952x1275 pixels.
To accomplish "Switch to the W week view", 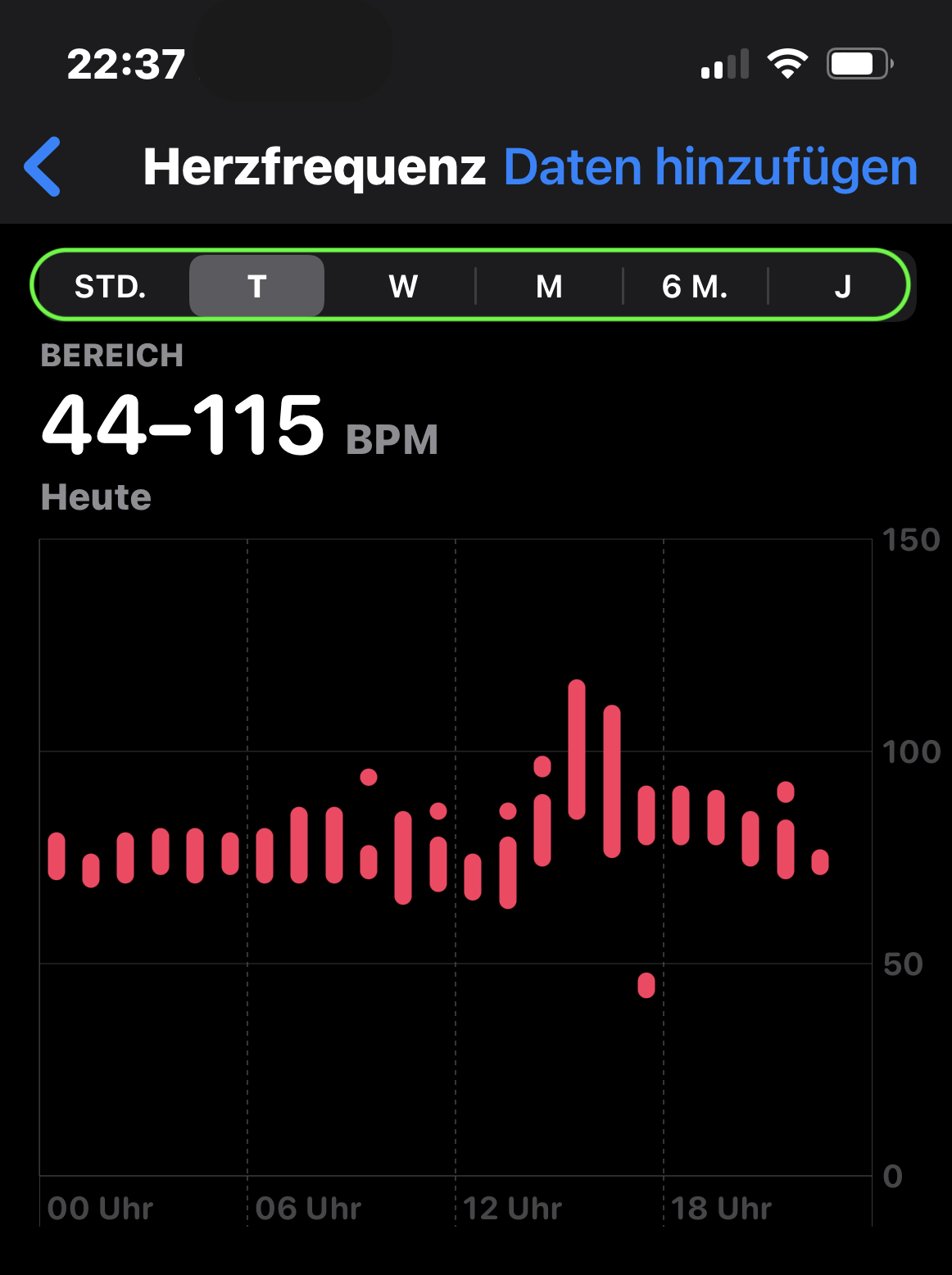I will pyautogui.click(x=403, y=286).
